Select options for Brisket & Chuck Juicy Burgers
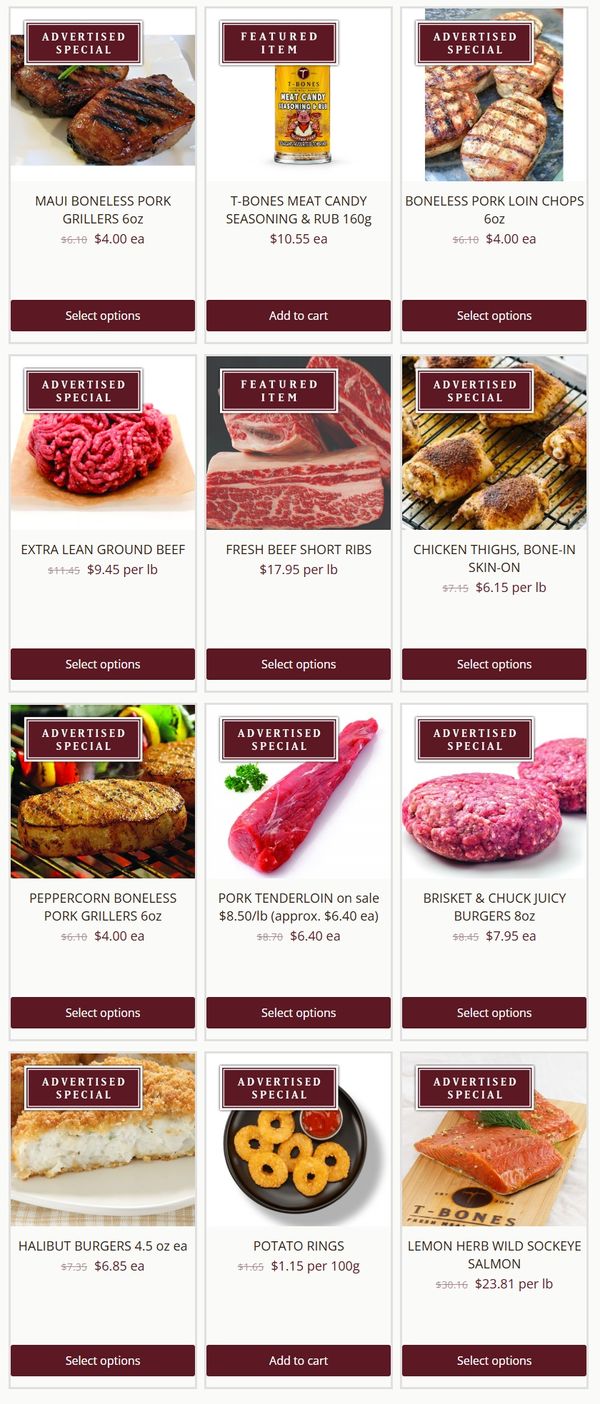The image size is (600, 1404). (x=494, y=1013)
